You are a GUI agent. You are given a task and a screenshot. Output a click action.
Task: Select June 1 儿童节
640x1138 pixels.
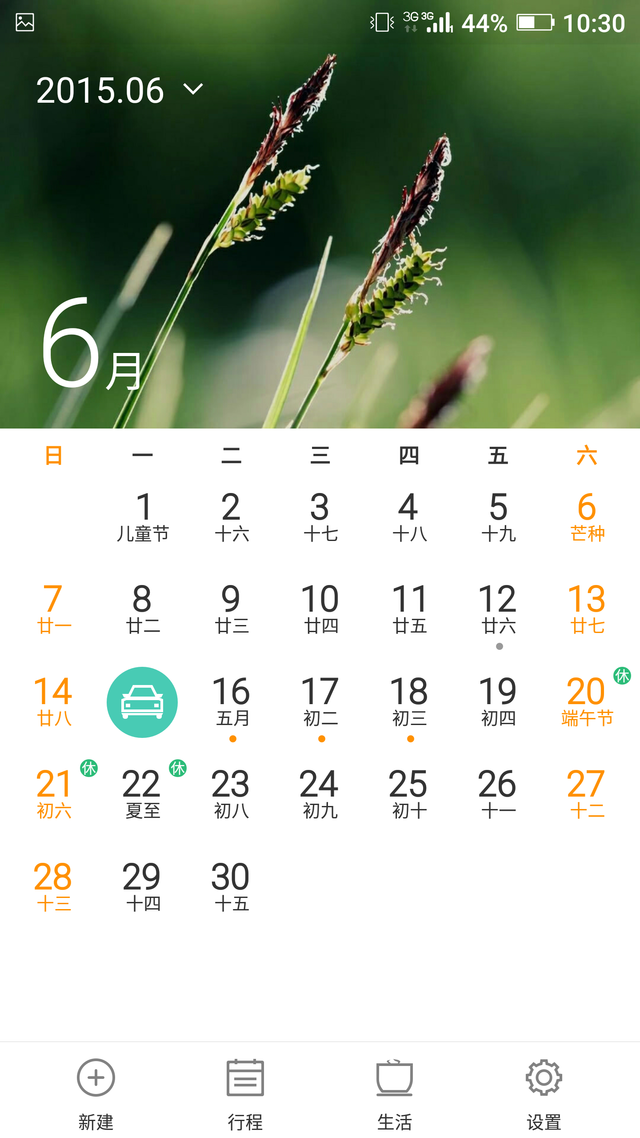[x=142, y=517]
